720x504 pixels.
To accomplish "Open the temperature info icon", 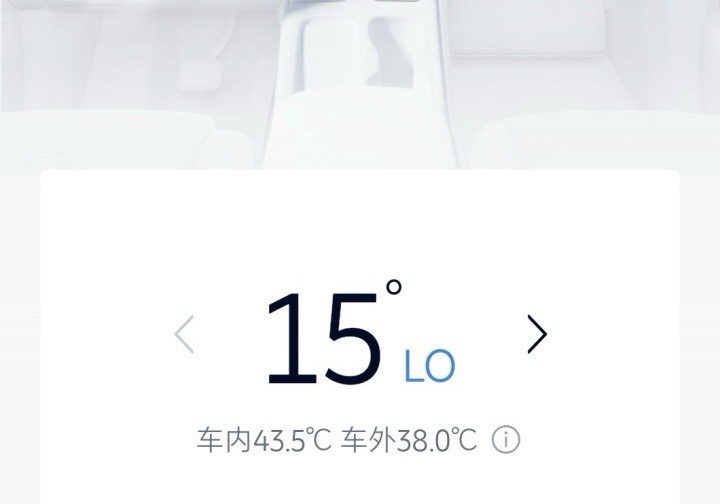I will tap(506, 439).
